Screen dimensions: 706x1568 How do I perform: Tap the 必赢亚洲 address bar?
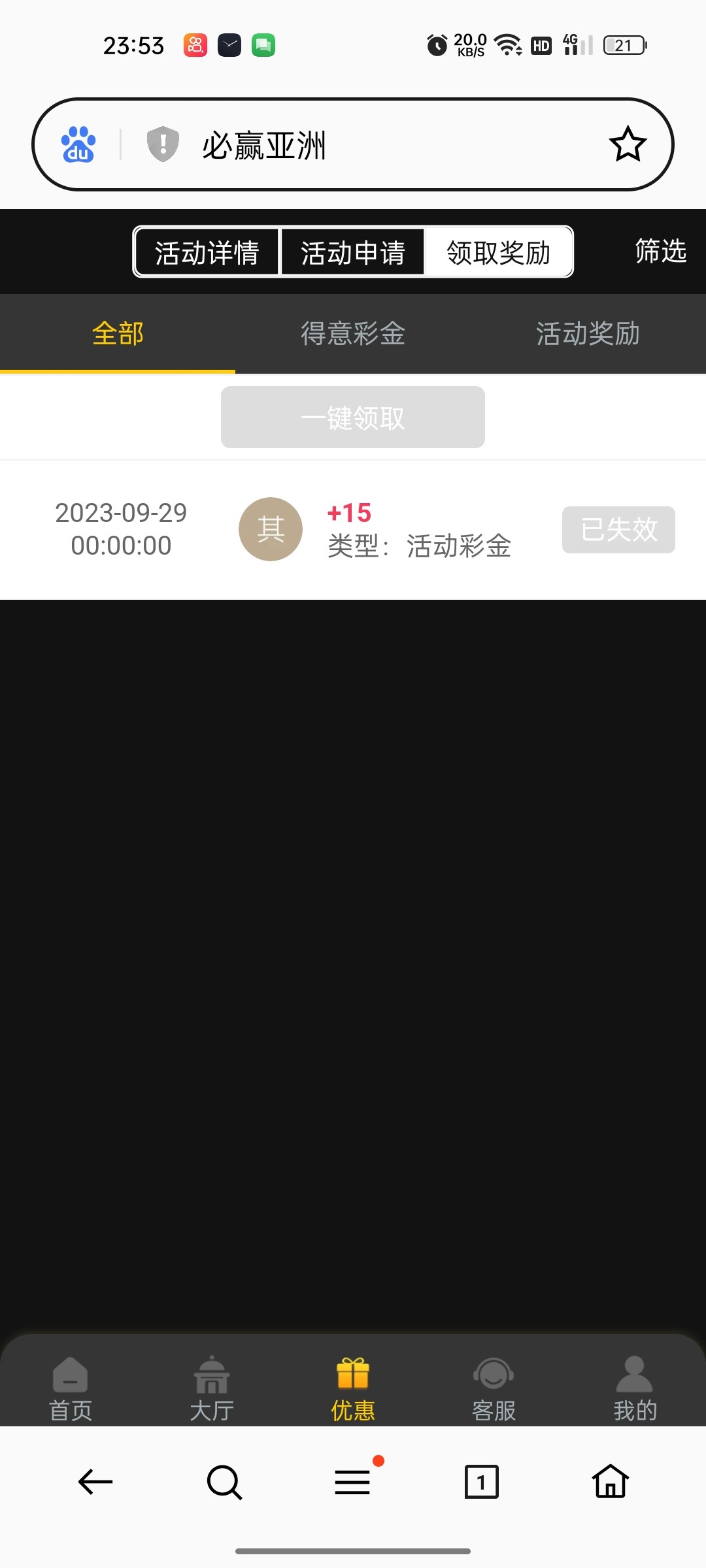click(366, 144)
